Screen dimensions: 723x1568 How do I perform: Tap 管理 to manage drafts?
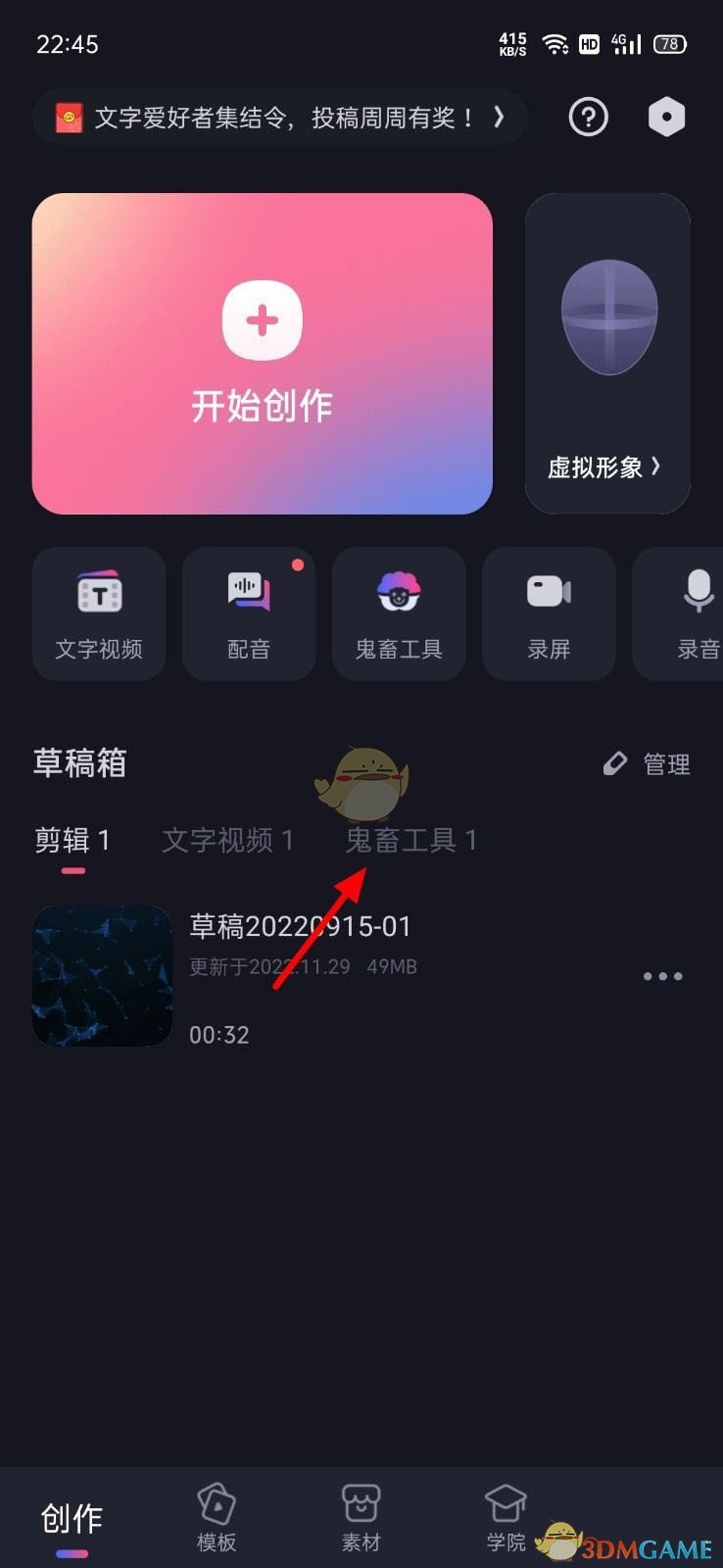648,764
